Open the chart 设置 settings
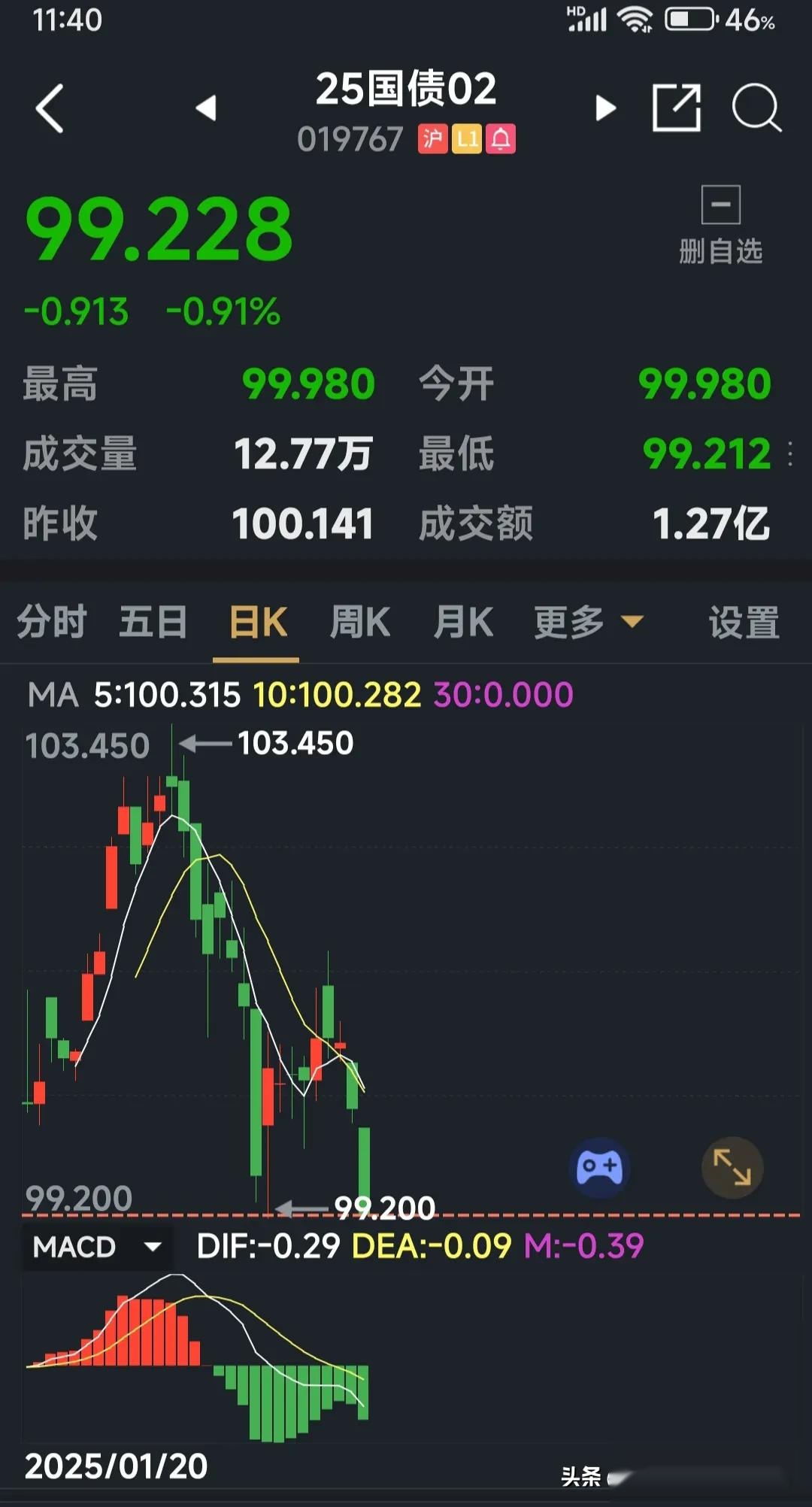812x1507 pixels. coord(744,622)
